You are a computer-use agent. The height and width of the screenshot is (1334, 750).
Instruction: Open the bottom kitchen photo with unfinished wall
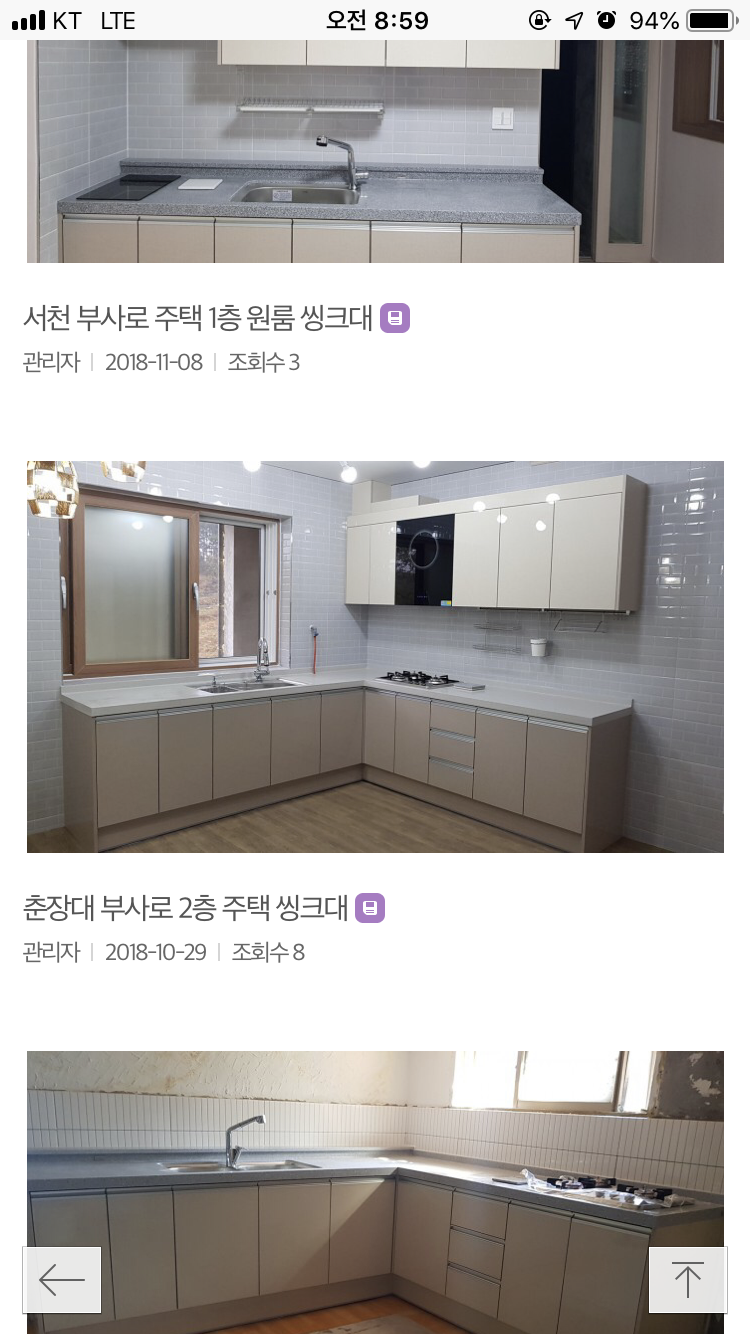[375, 1160]
